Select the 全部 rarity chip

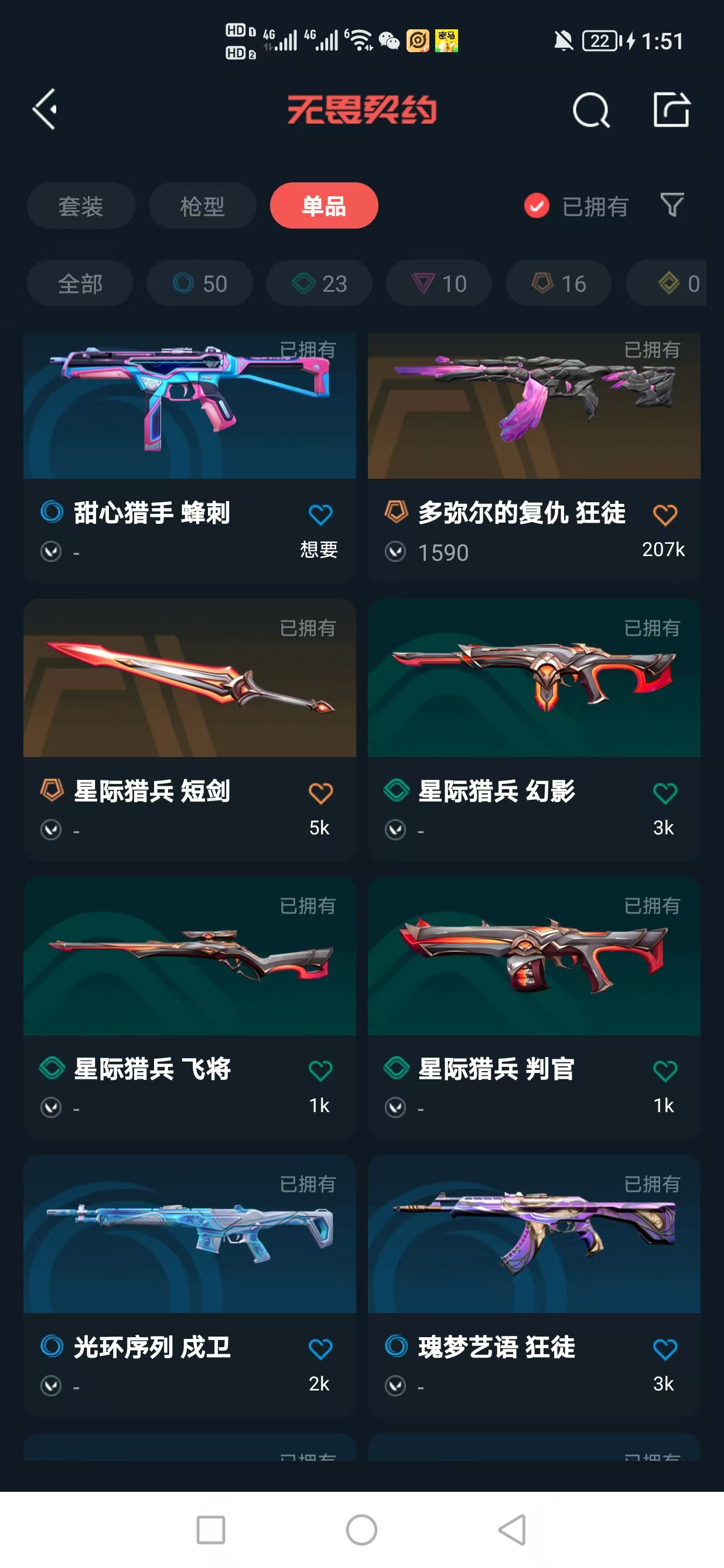point(80,284)
